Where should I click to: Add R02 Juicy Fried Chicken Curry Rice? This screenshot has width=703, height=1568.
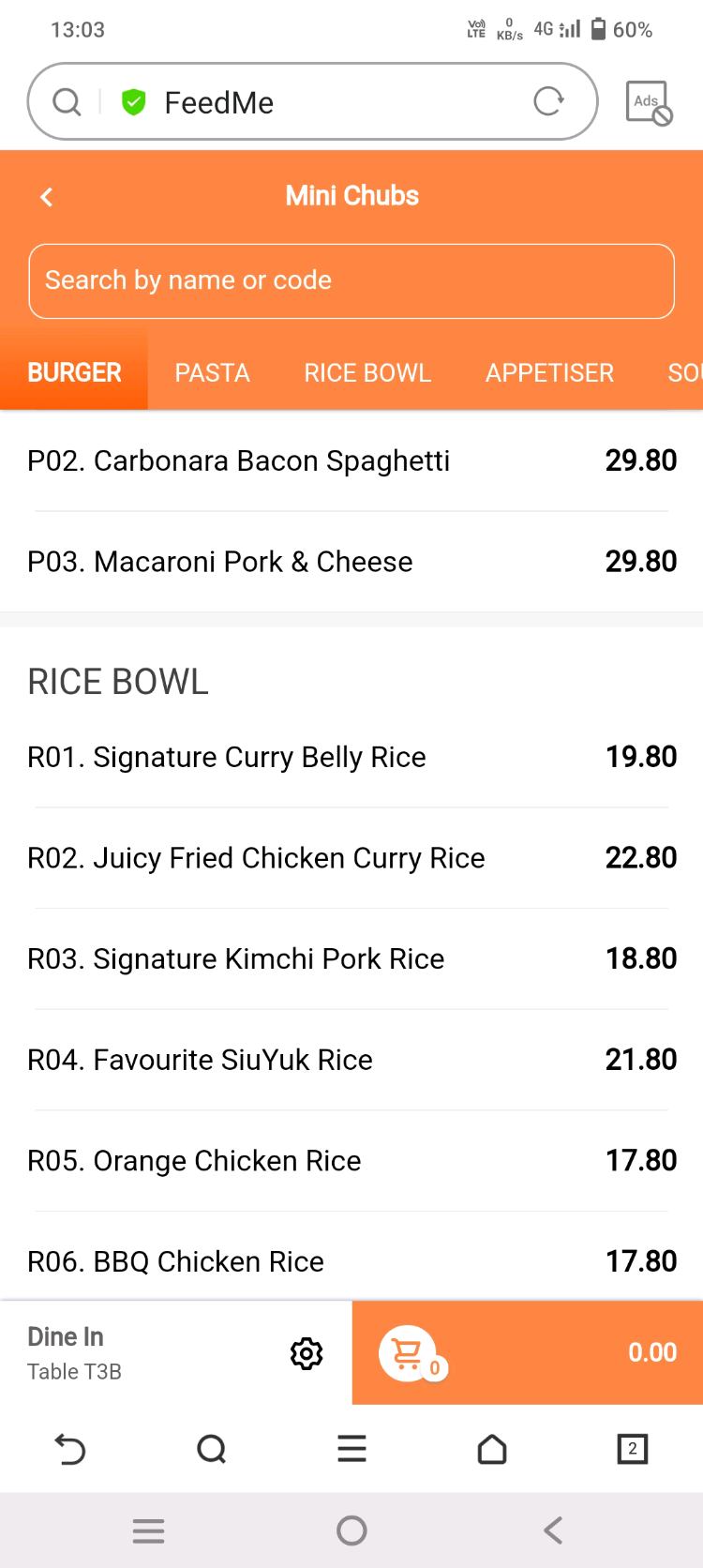coord(351,858)
